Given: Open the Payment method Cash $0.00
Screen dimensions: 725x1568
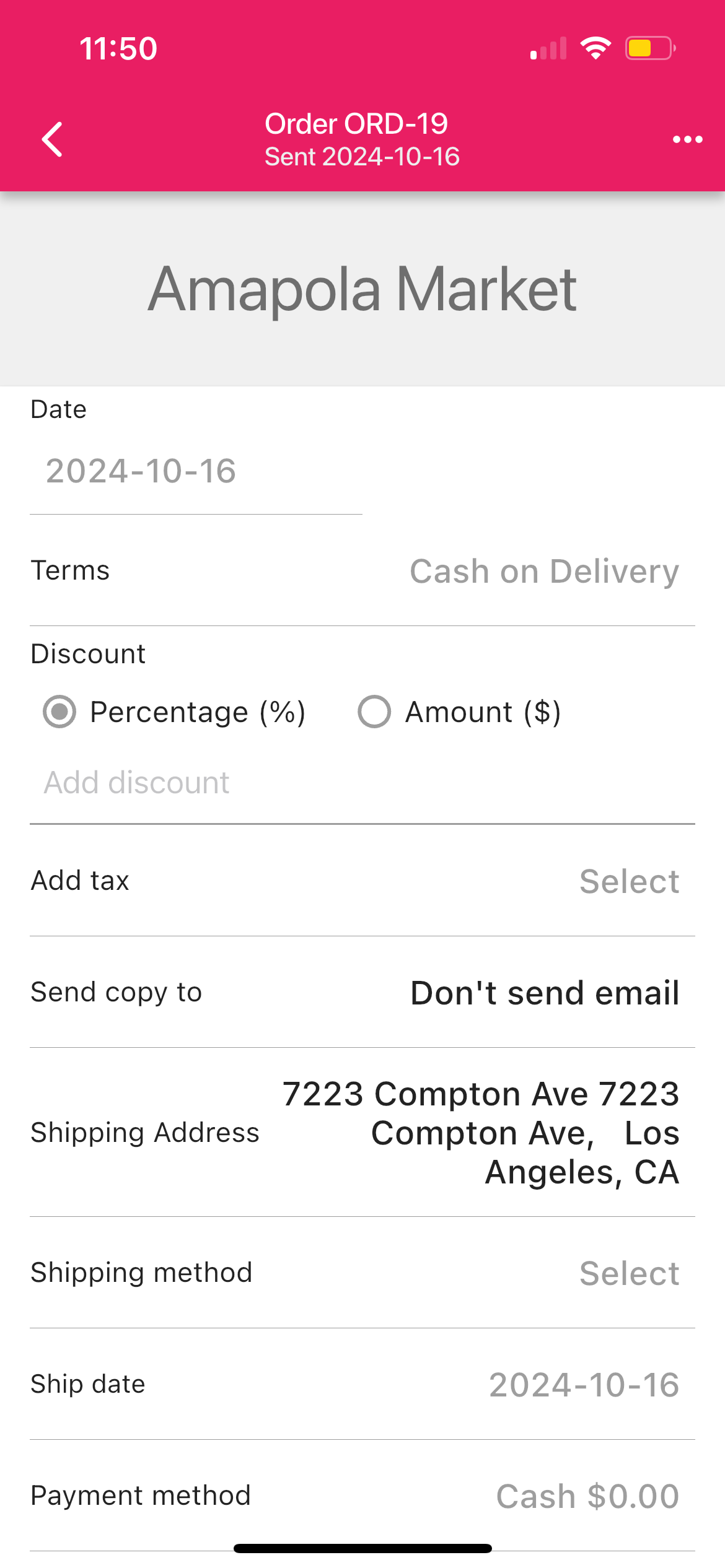Looking at the screenshot, I should pyautogui.click(x=587, y=1496).
